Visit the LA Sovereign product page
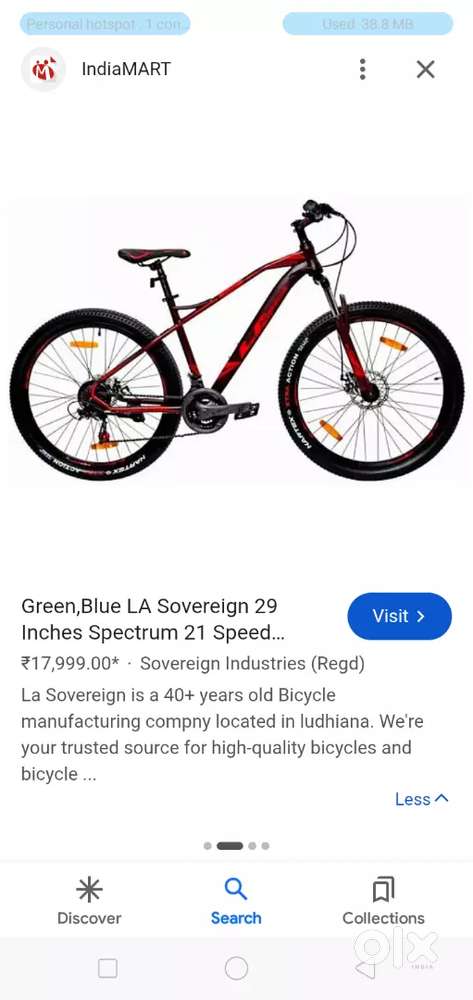 400,616
